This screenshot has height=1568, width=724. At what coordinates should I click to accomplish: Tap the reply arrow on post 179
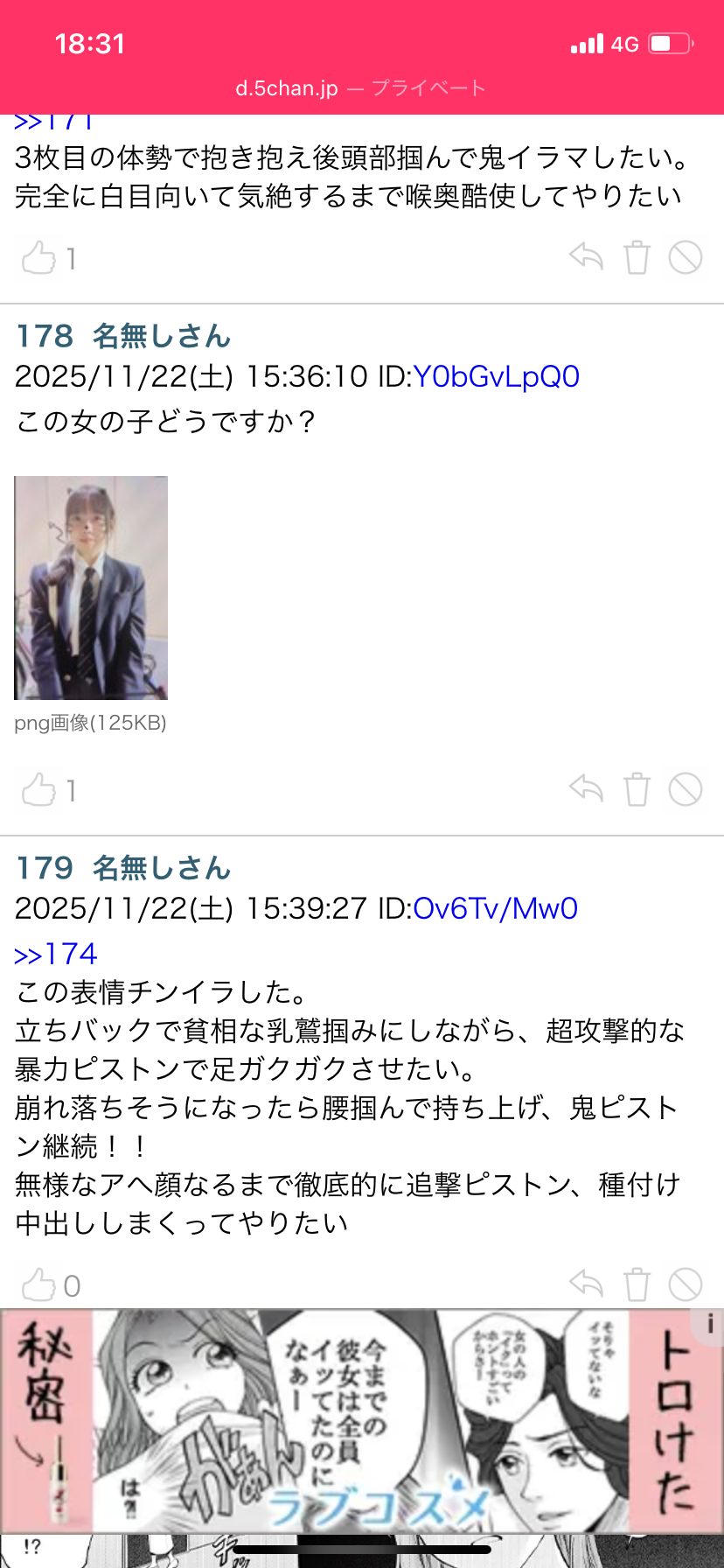pyautogui.click(x=586, y=1284)
